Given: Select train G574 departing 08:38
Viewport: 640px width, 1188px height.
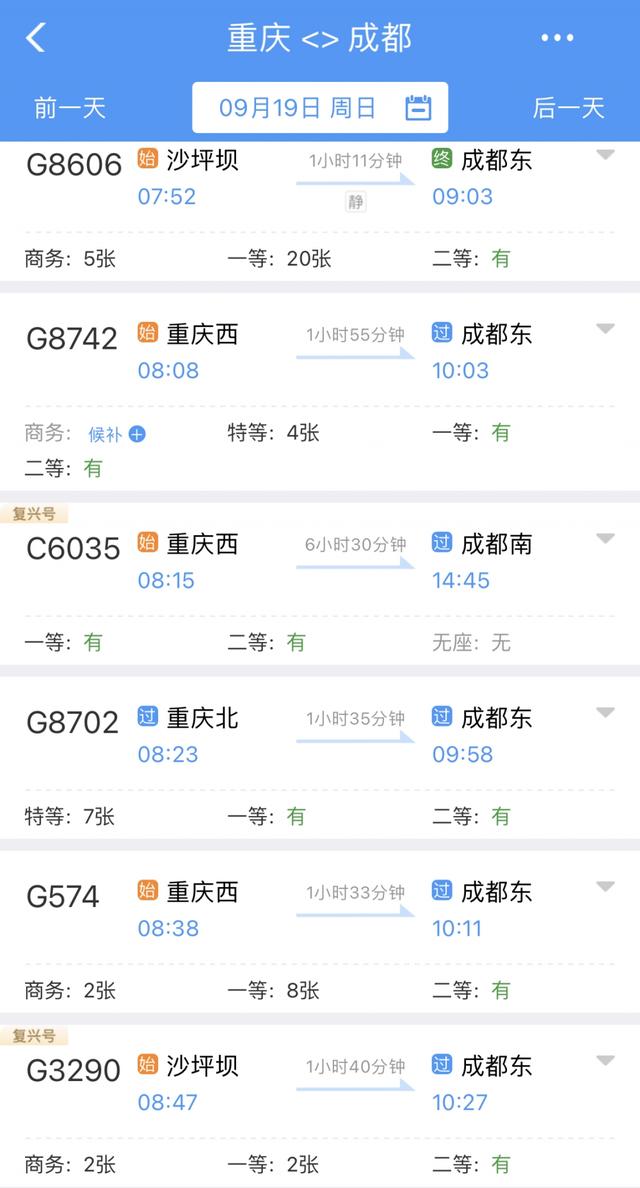Looking at the screenshot, I should [320, 932].
